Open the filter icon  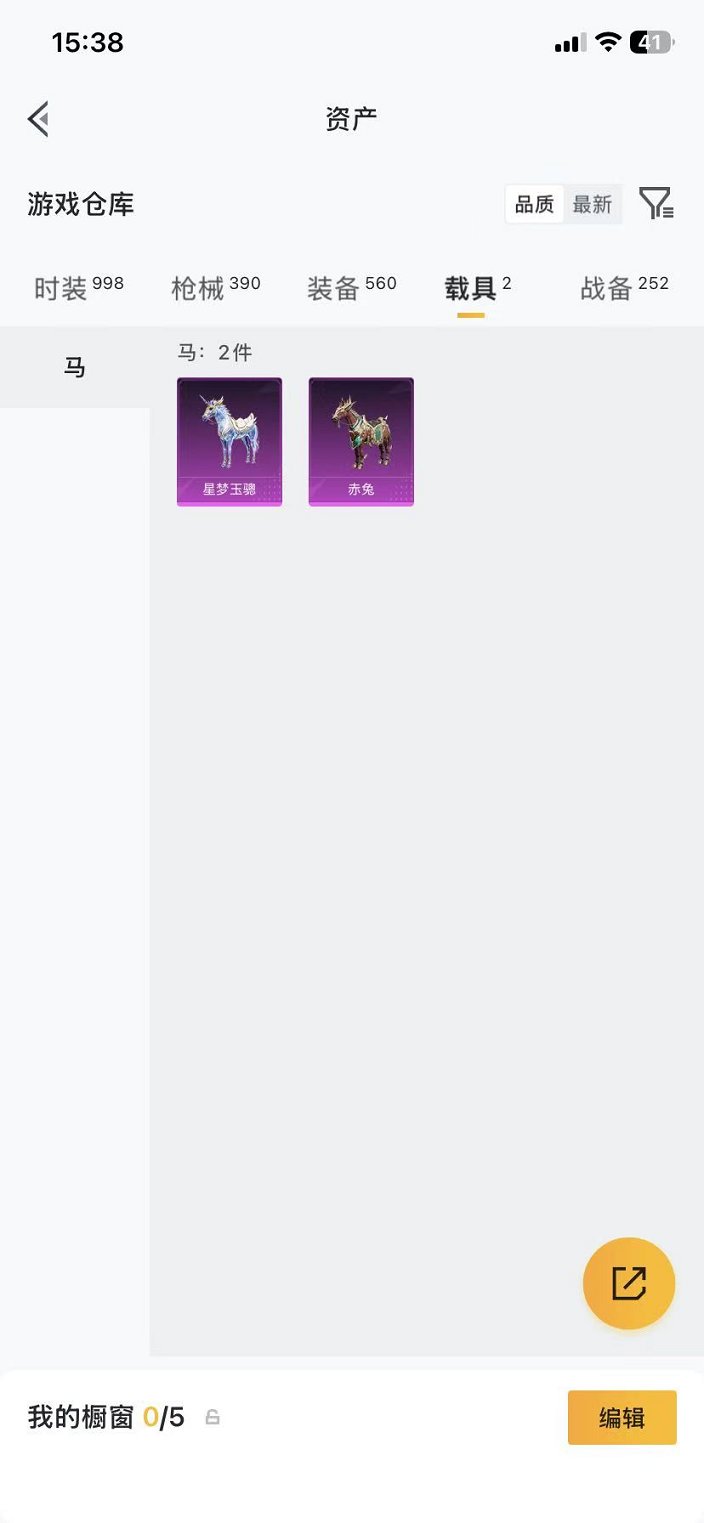[x=656, y=204]
